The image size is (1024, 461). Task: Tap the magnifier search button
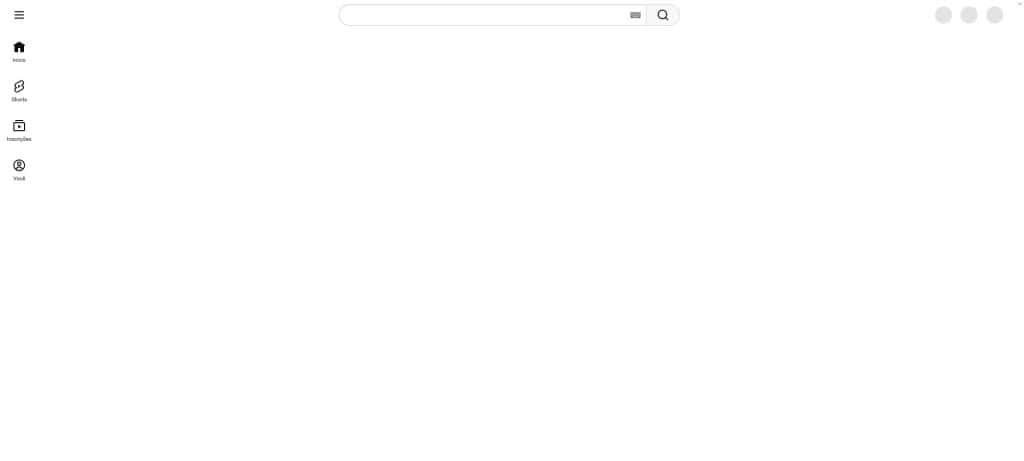pyautogui.click(x=663, y=15)
